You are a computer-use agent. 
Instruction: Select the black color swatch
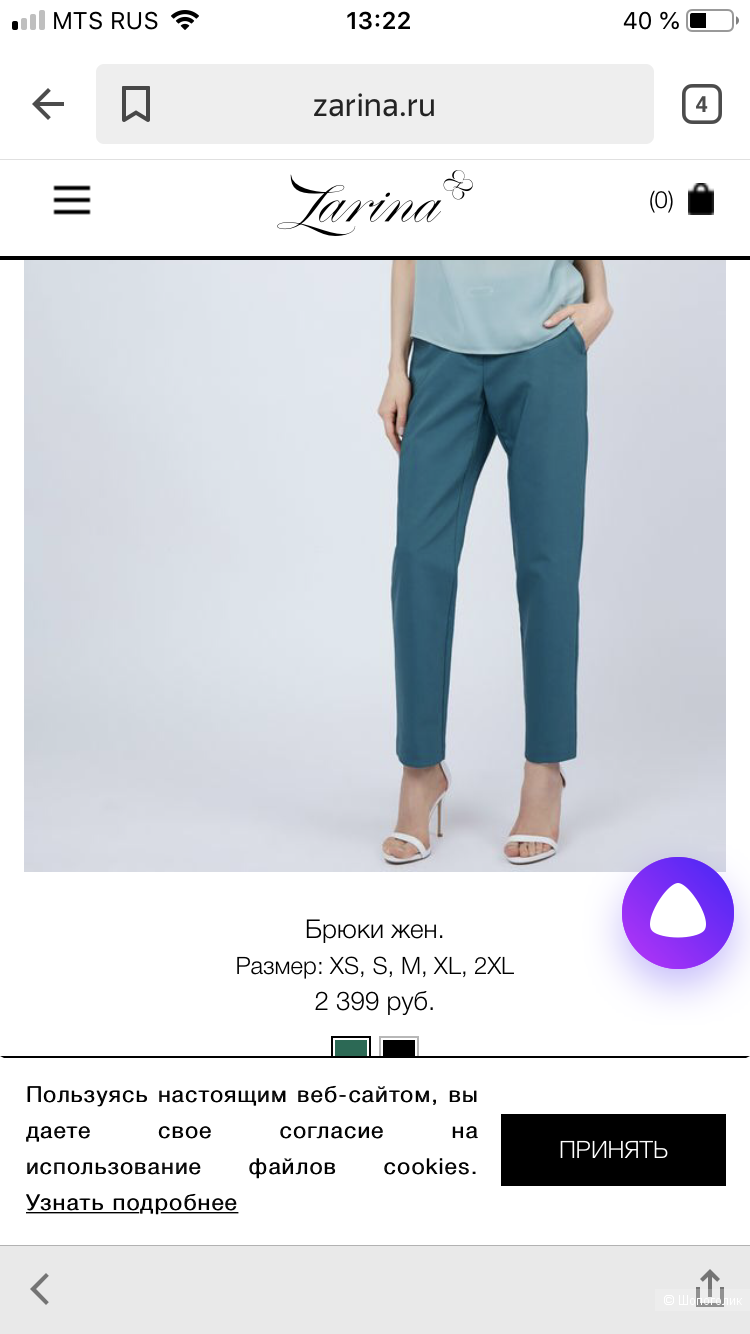pos(399,1047)
